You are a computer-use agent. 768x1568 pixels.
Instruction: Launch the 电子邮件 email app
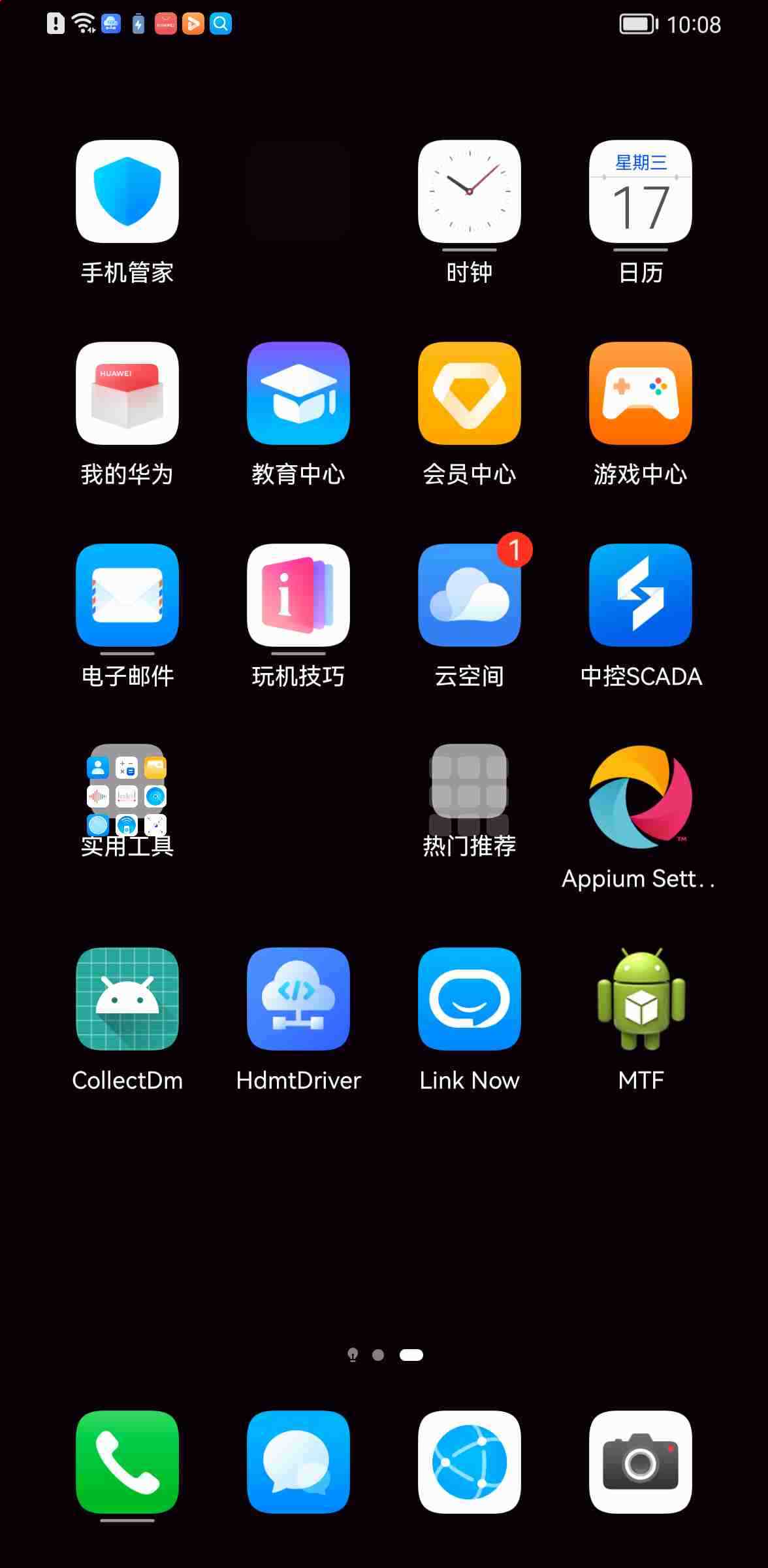pos(126,595)
